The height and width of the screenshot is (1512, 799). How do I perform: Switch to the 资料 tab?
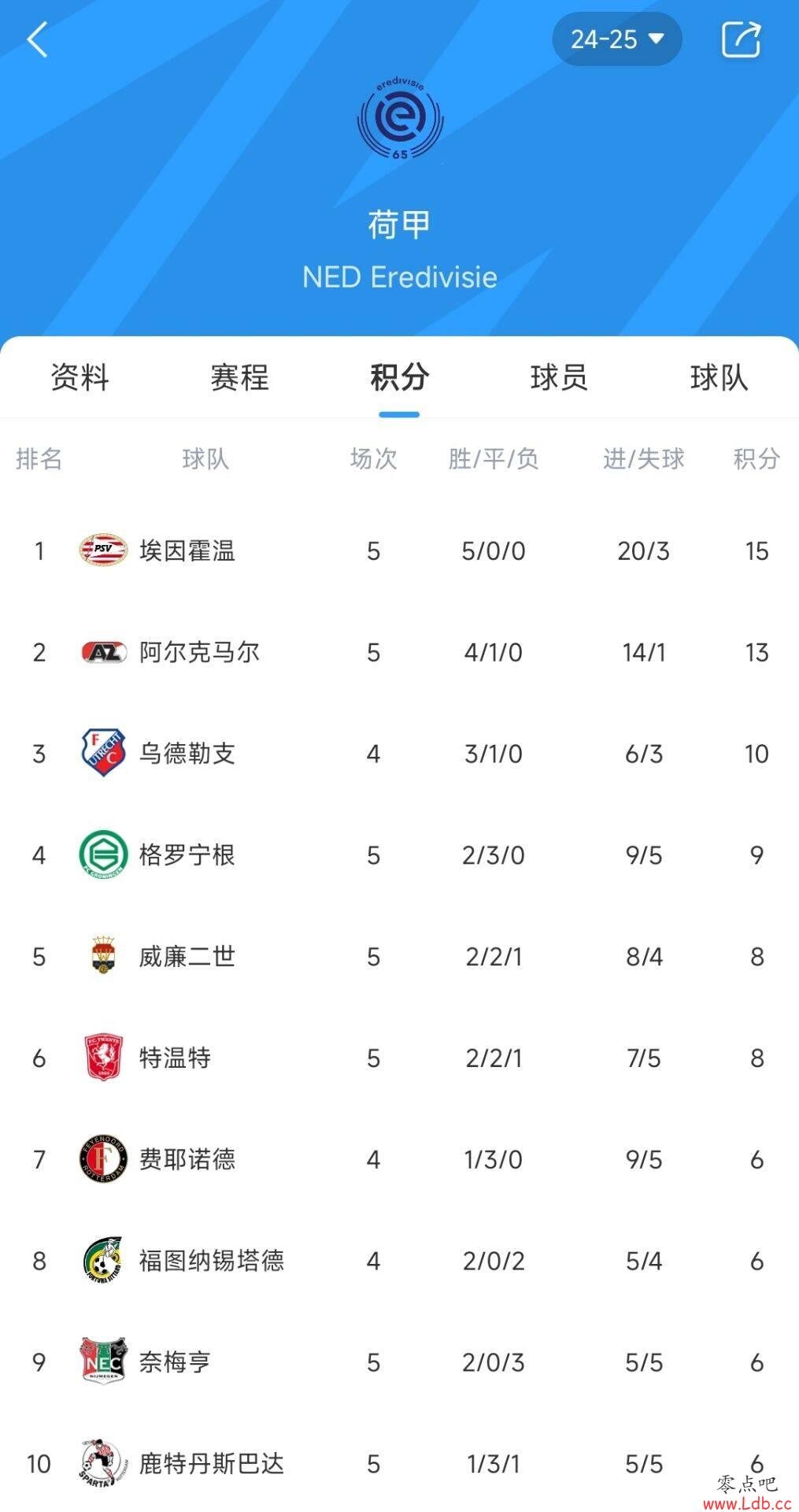tap(80, 377)
